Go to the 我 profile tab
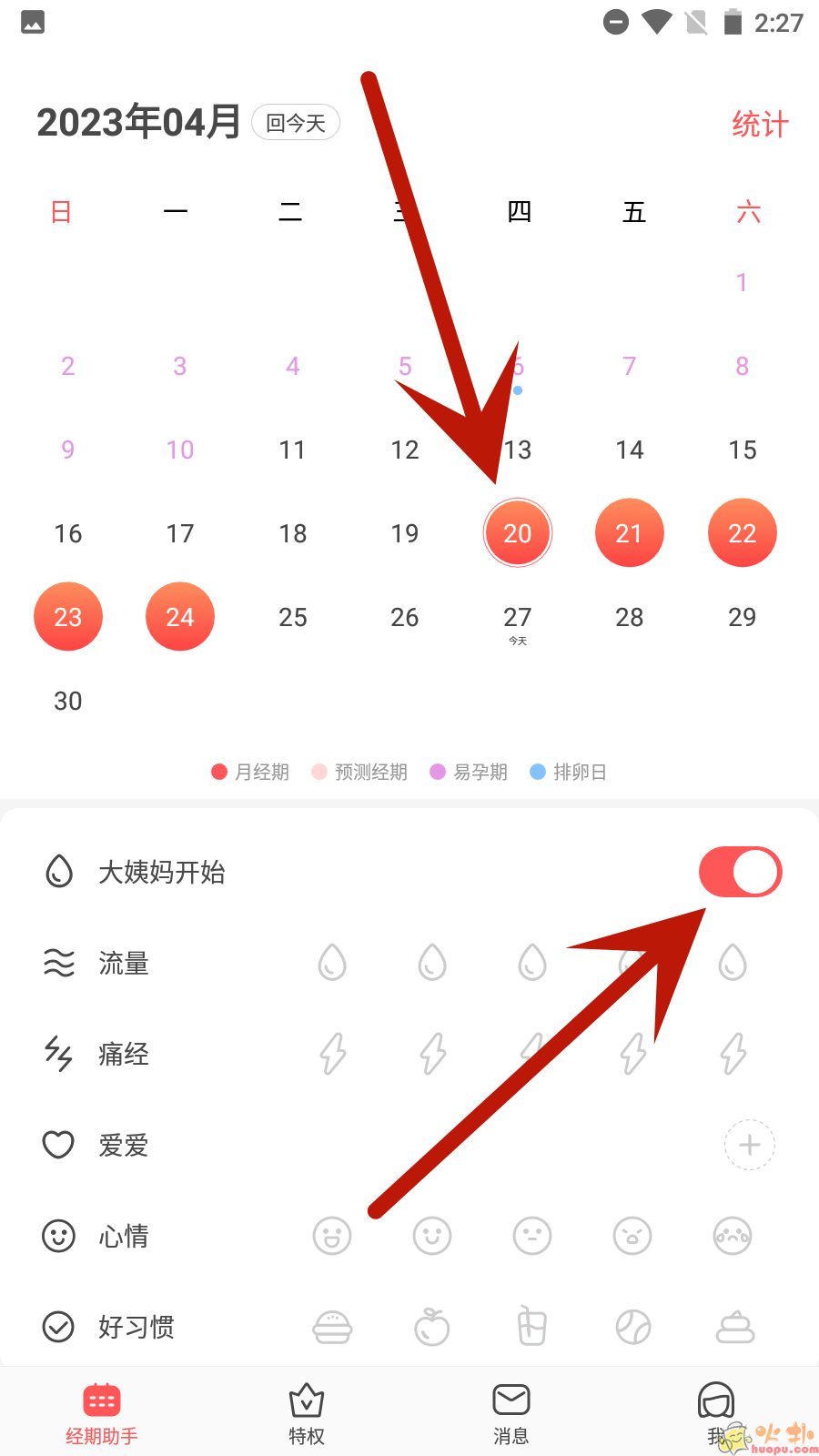The width and height of the screenshot is (819, 1456). (x=716, y=1412)
